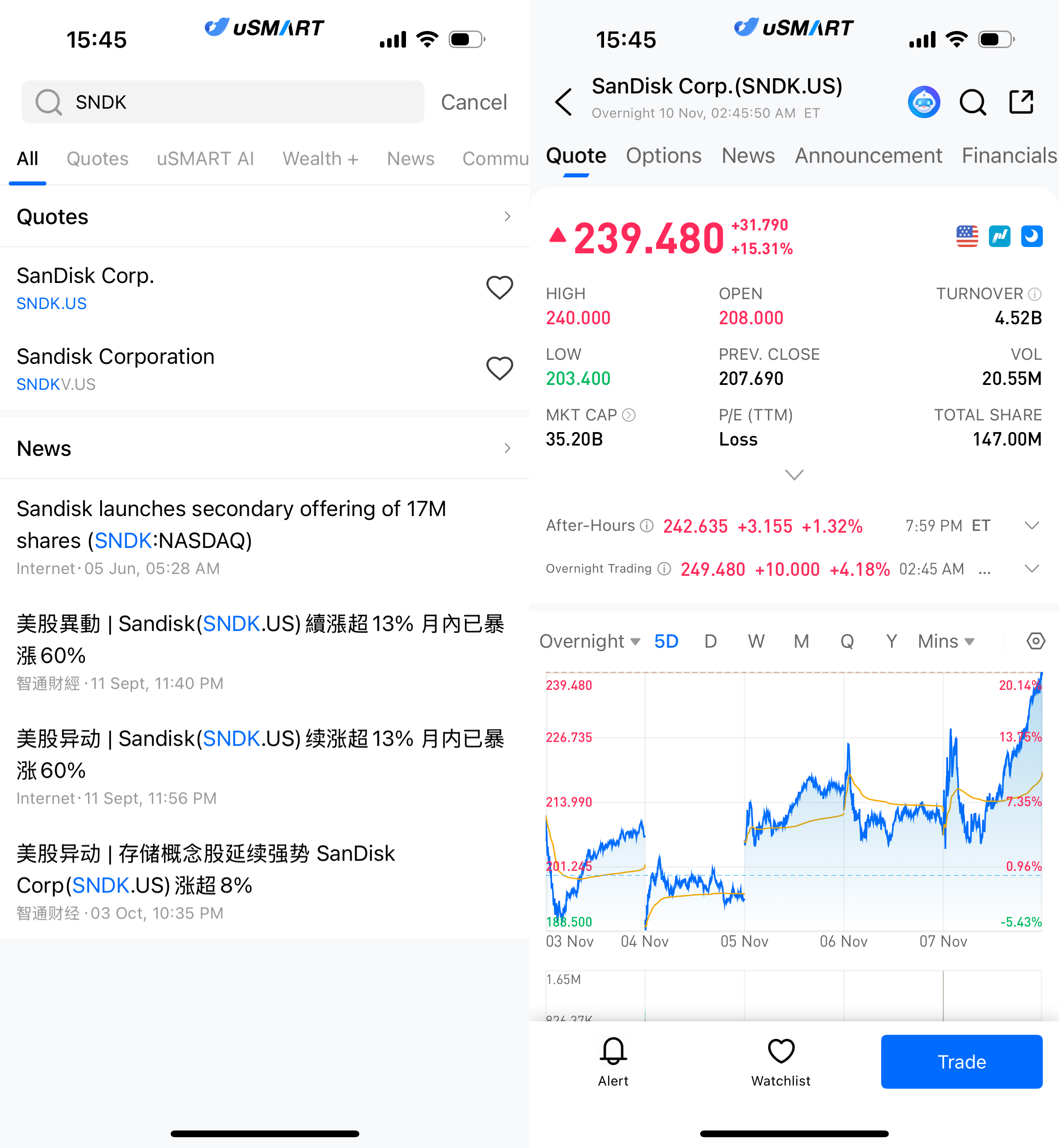Tap Cancel to exit the search
The height and width of the screenshot is (1148, 1059).
pos(473,102)
